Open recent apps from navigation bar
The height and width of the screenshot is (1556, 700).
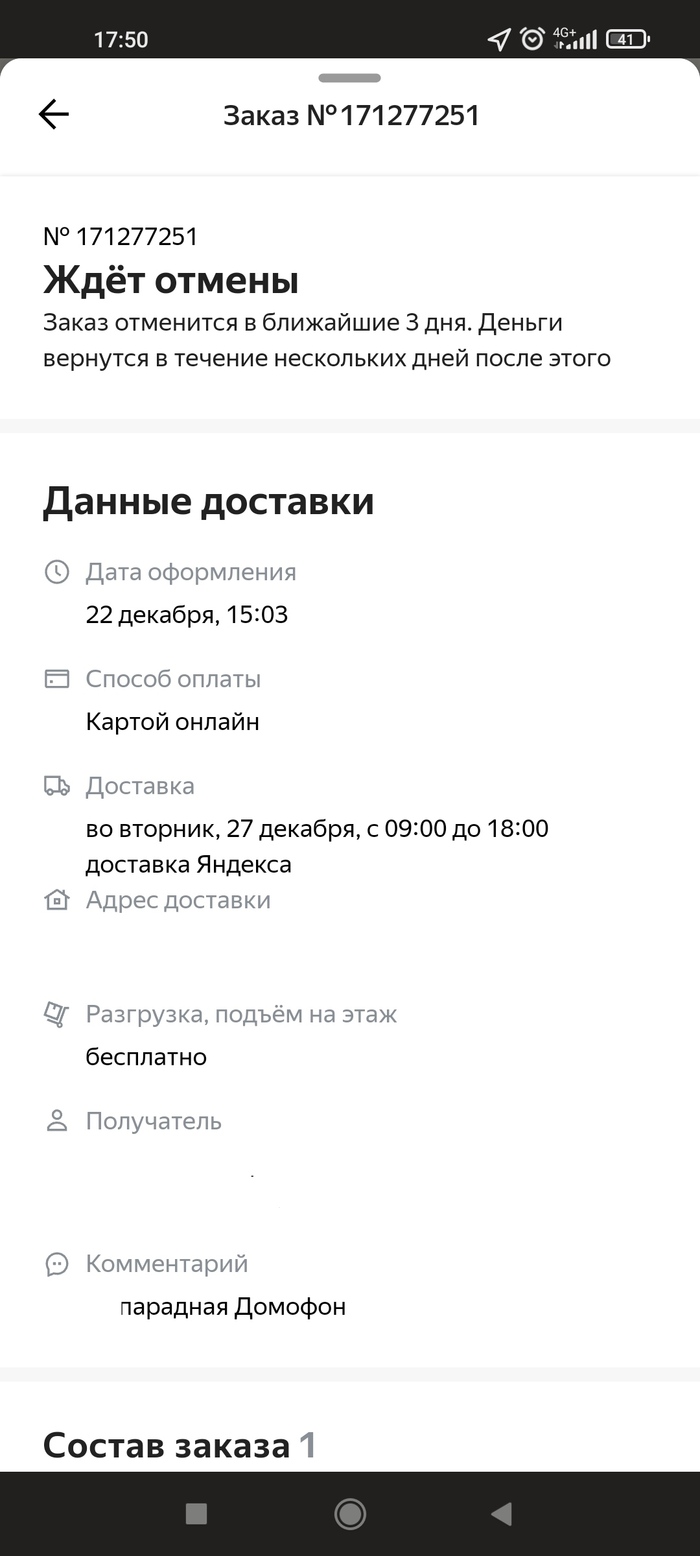(x=197, y=1514)
